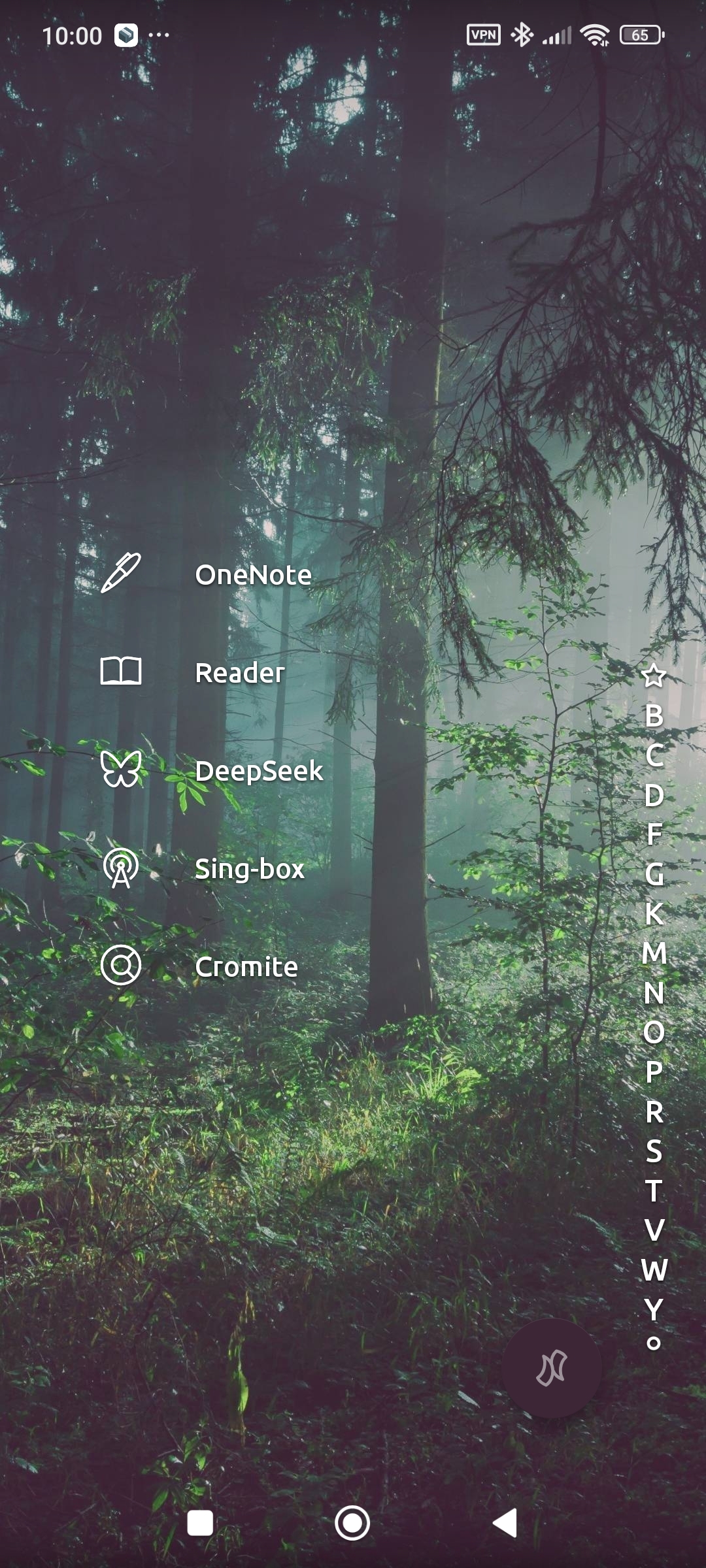Launch Sing-box

(x=250, y=869)
